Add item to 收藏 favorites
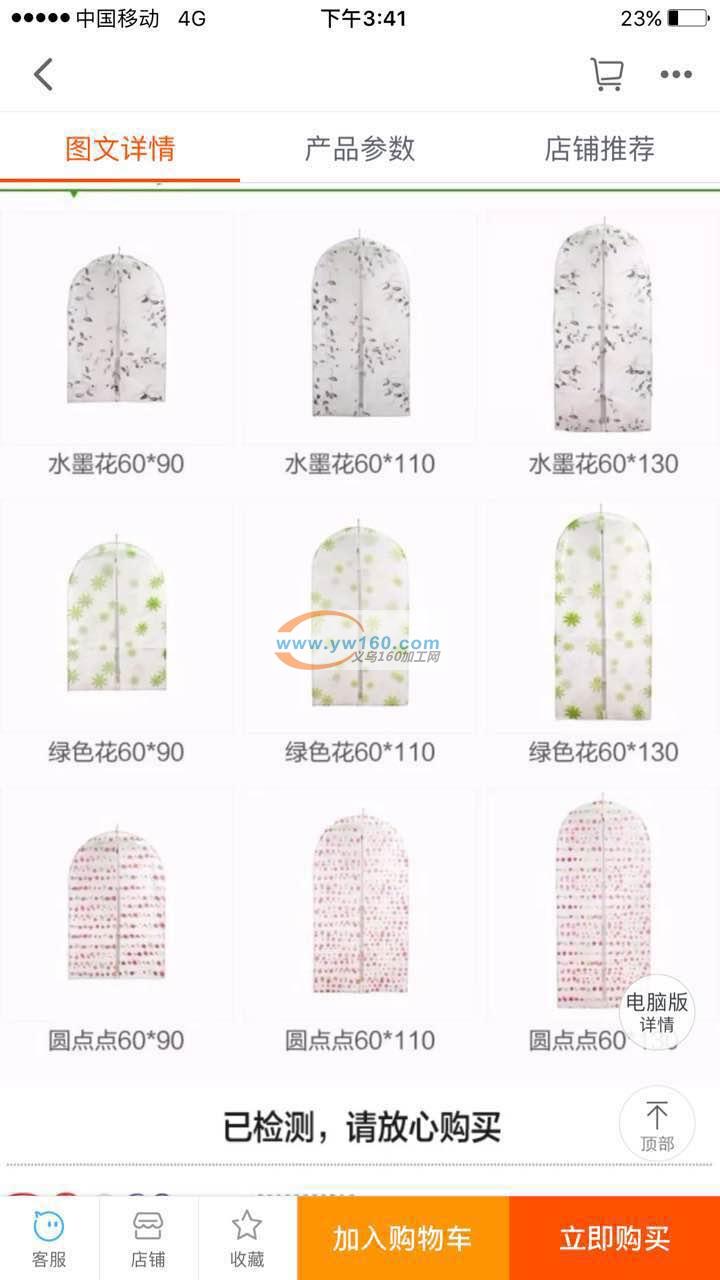The image size is (720, 1280). coord(247,1238)
